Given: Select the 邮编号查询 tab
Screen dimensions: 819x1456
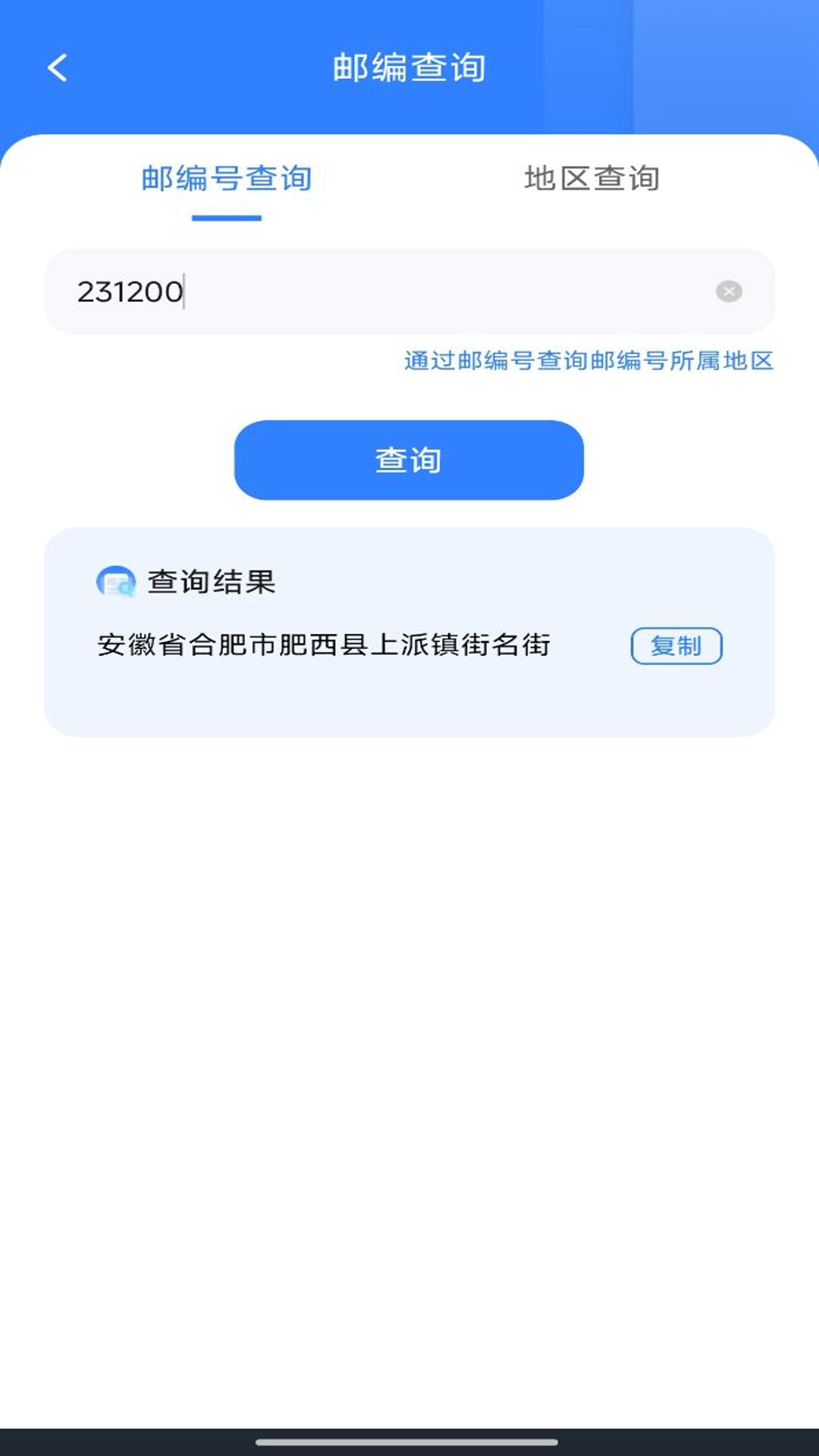Looking at the screenshot, I should click(x=227, y=179).
